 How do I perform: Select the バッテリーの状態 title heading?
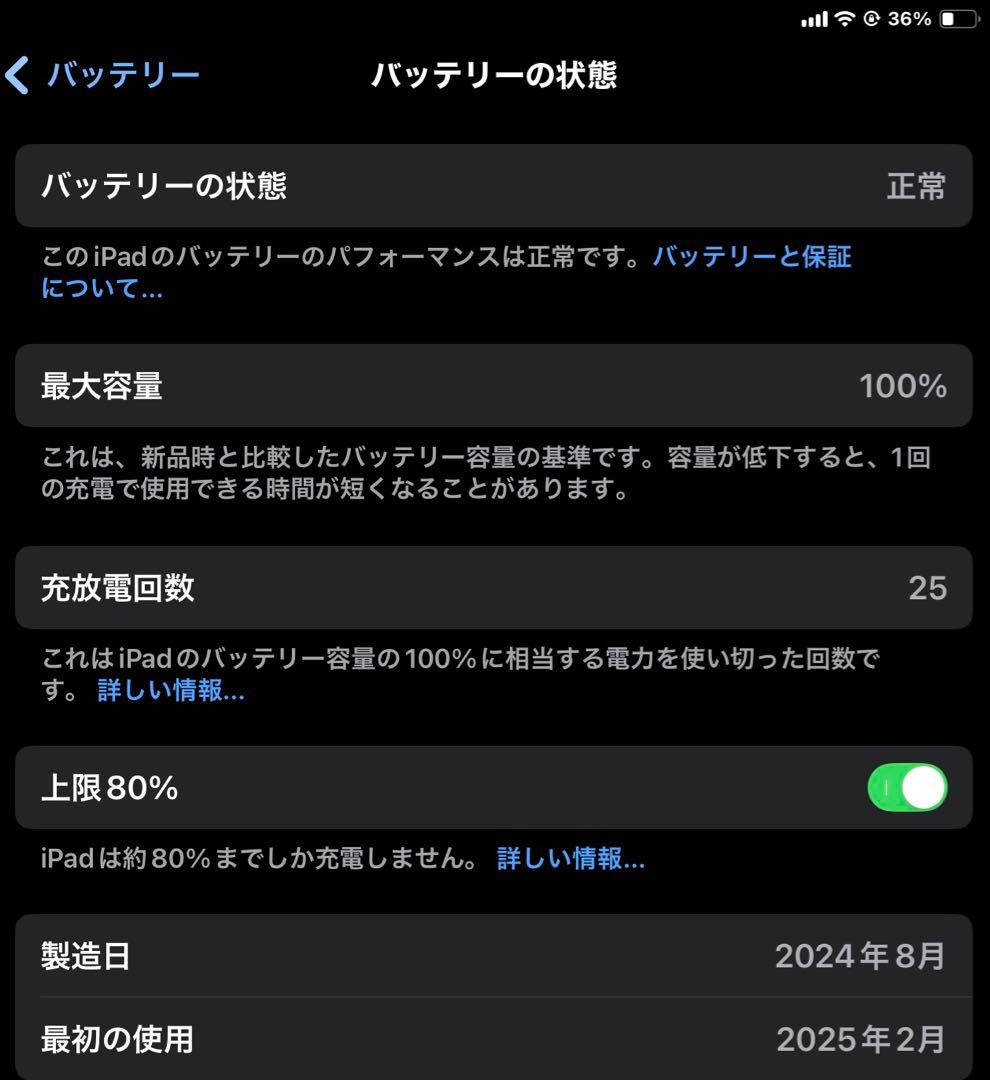click(x=495, y=74)
